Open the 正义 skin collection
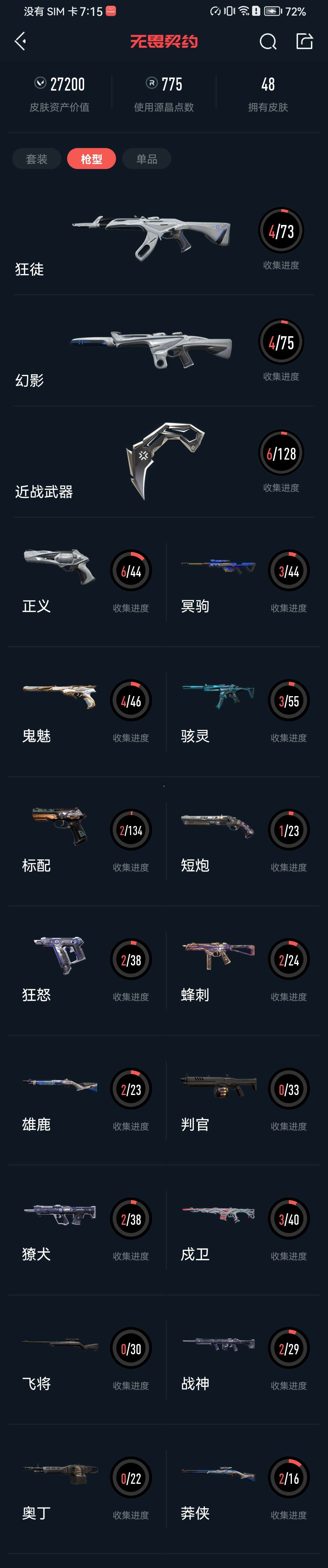Viewport: 328px width, 1568px height. 85,581
